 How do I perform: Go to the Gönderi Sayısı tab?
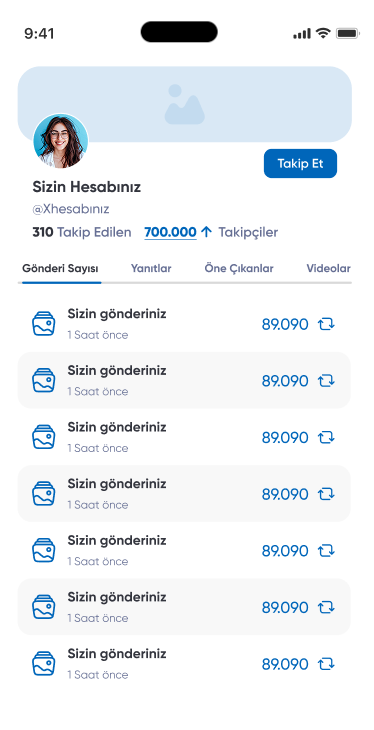[x=60, y=269]
